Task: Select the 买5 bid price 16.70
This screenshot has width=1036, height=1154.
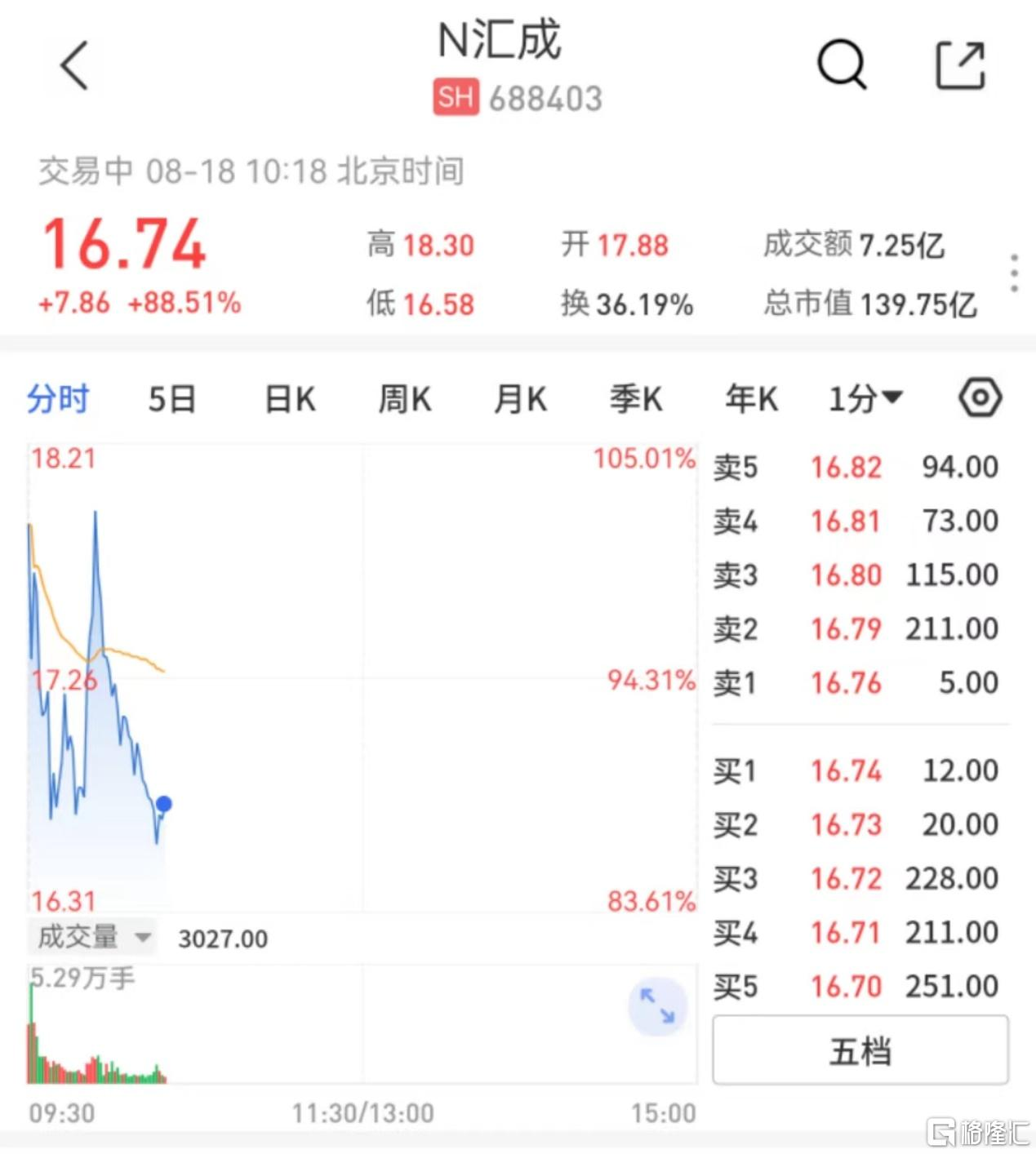Action: (x=847, y=987)
